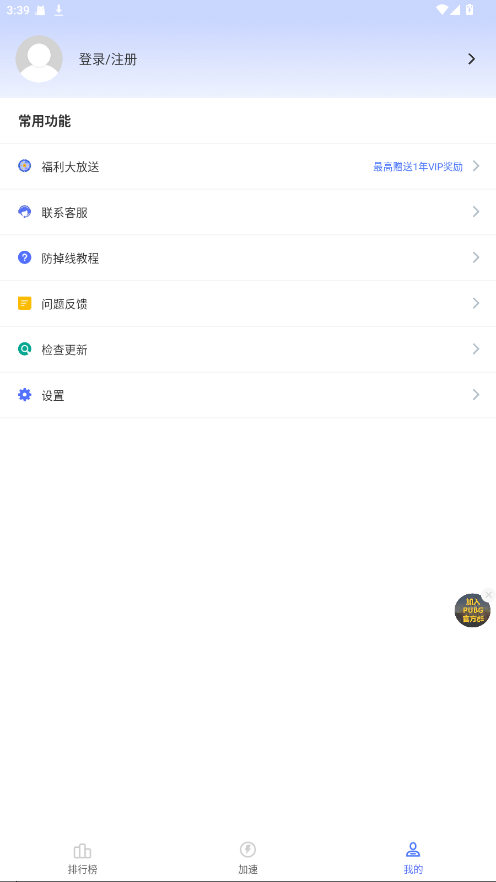Open 登录/注册 to sign in
Viewport: 496px width, 882px height.
(108, 59)
